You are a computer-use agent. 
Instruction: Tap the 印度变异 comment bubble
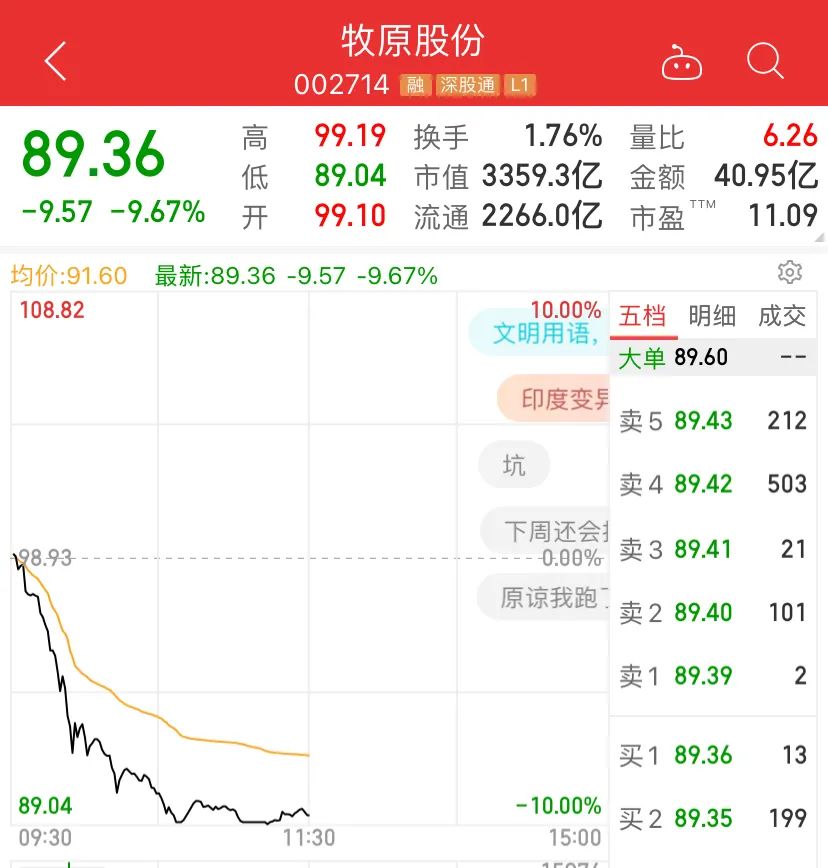click(x=555, y=400)
